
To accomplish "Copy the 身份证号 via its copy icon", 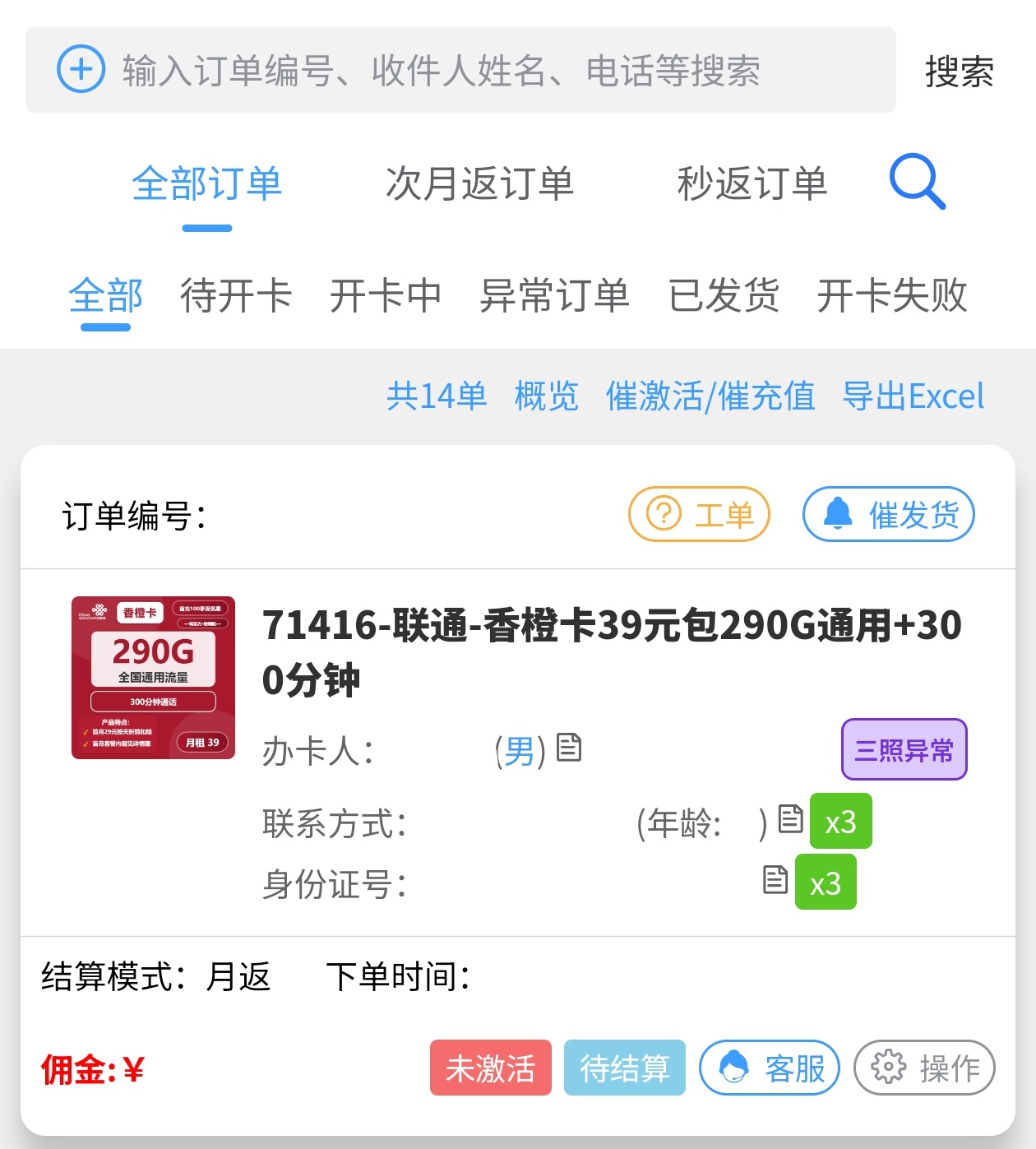I will point(776,878).
